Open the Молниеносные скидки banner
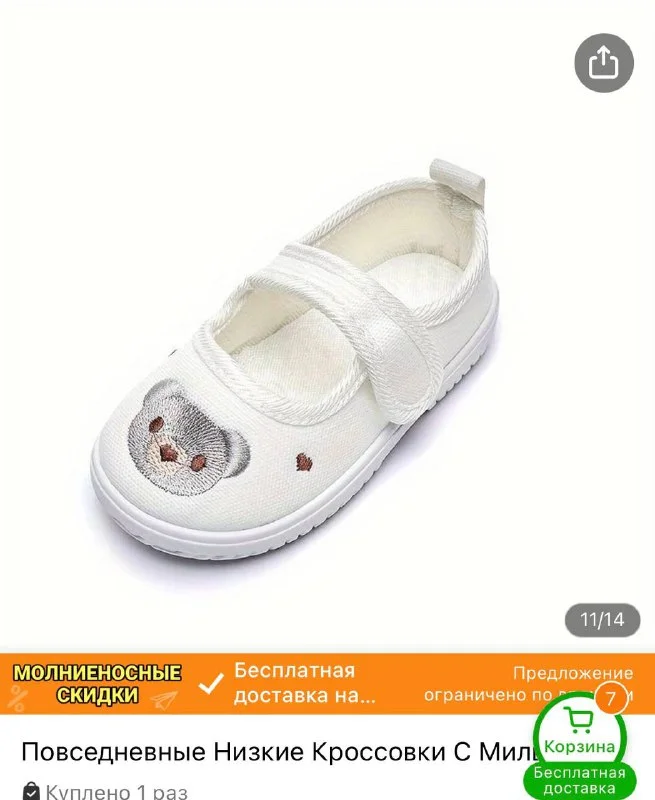The image size is (655, 800). pyautogui.click(x=97, y=684)
